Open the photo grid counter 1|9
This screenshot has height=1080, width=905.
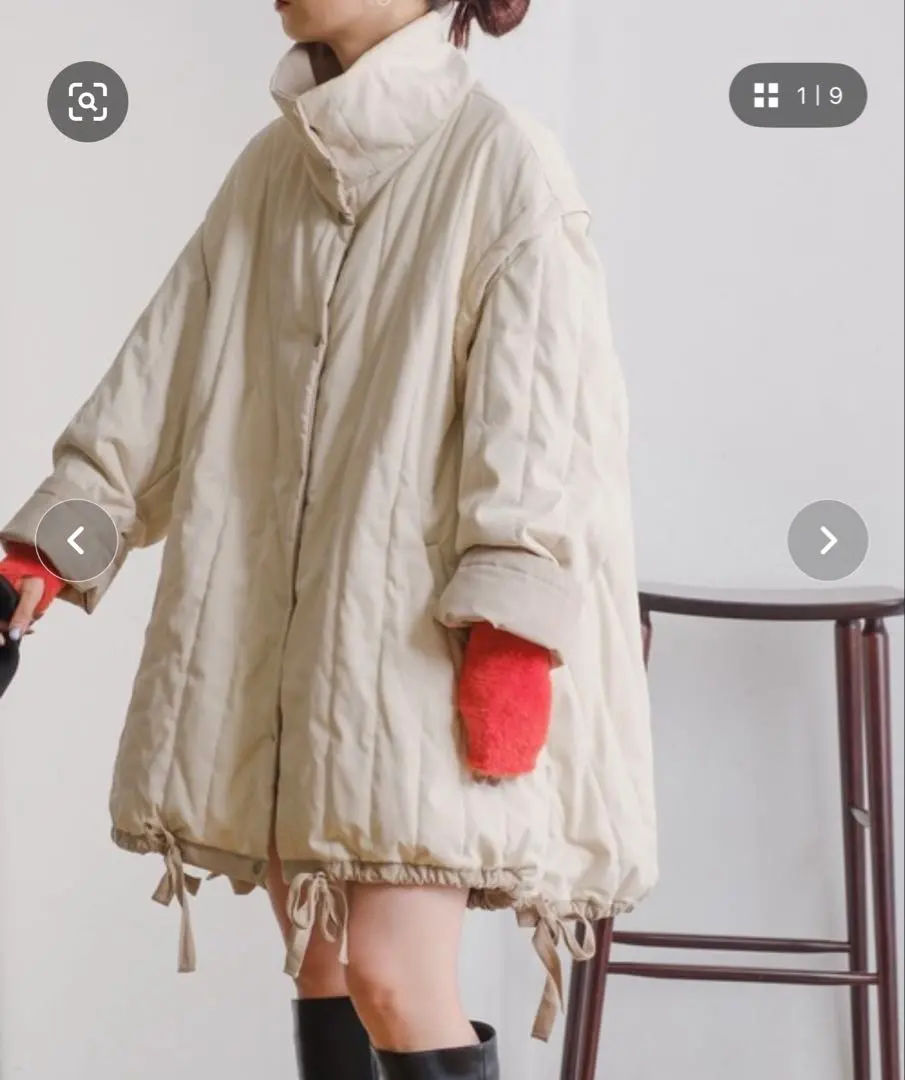798,95
